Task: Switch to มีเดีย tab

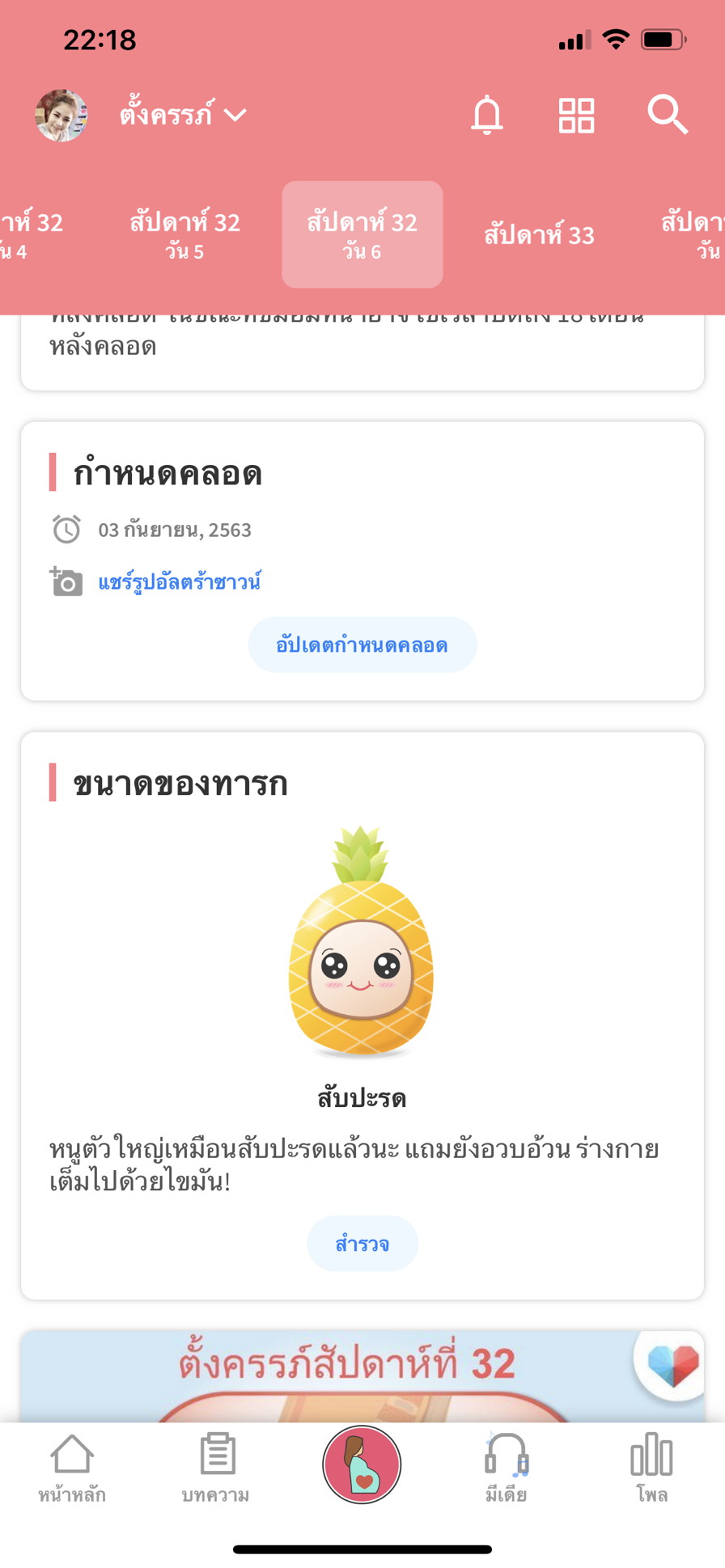Action: point(507,1468)
